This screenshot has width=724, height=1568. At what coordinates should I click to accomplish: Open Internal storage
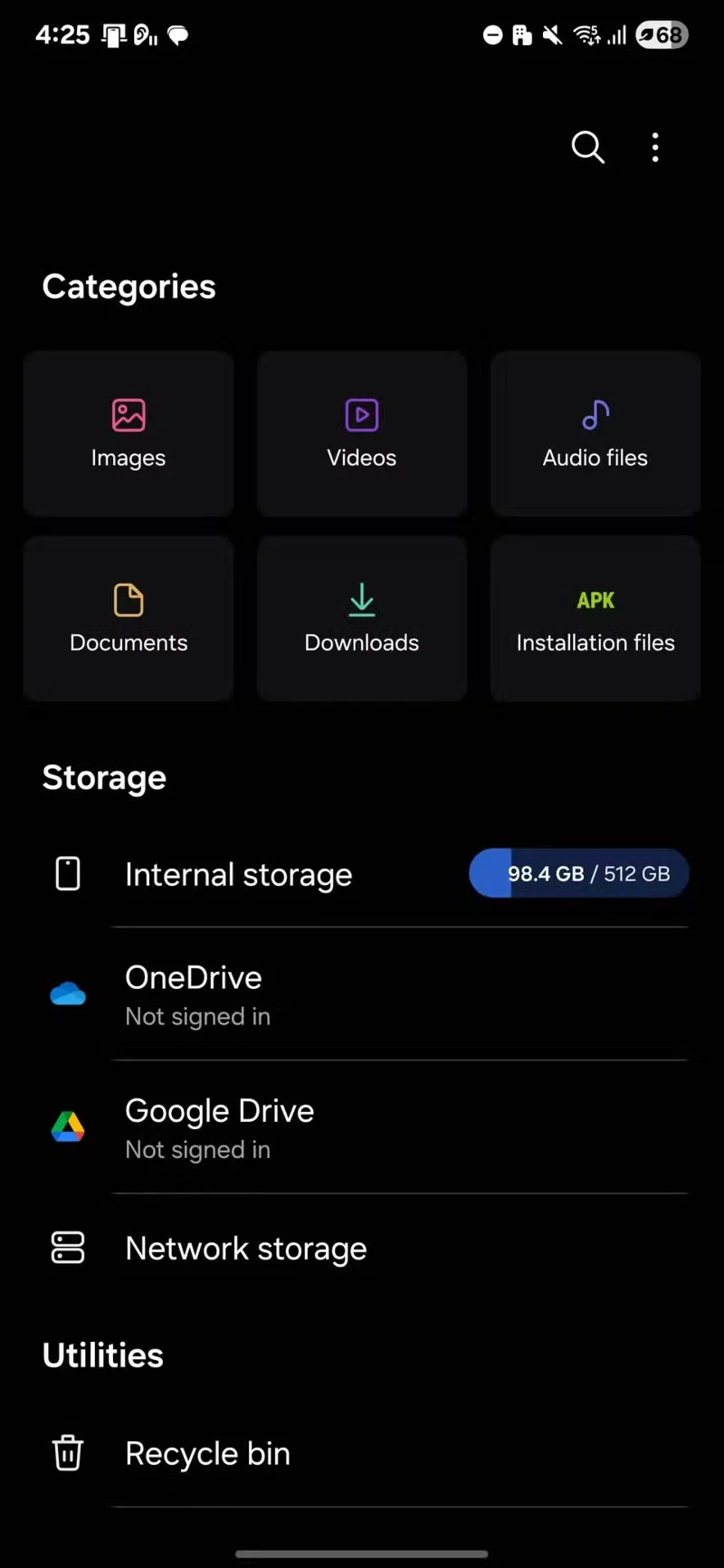[238, 873]
